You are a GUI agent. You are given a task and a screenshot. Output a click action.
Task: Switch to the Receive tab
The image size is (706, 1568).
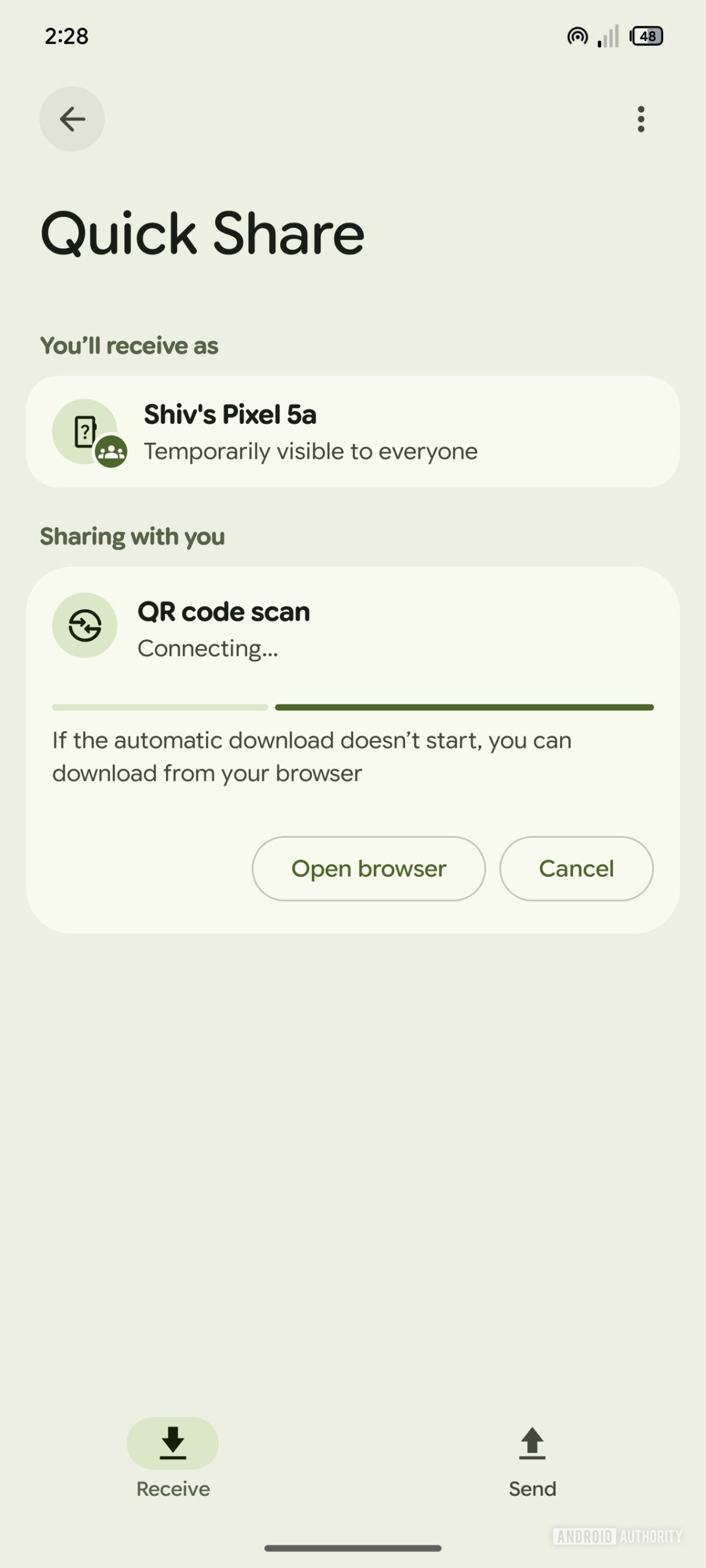tap(173, 1461)
